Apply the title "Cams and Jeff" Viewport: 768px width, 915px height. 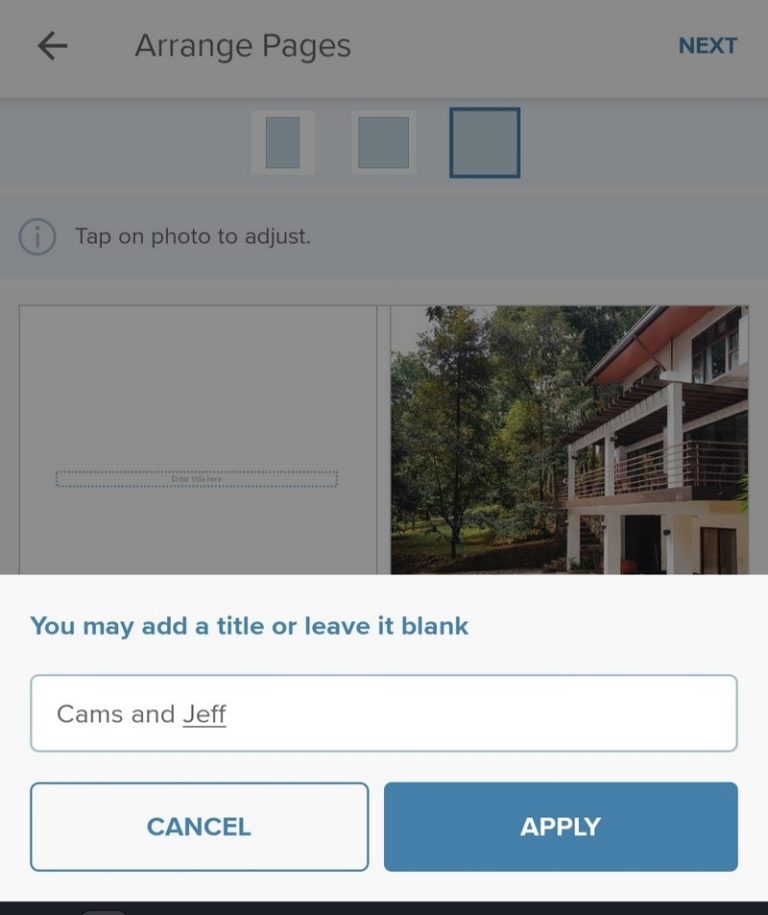click(560, 826)
